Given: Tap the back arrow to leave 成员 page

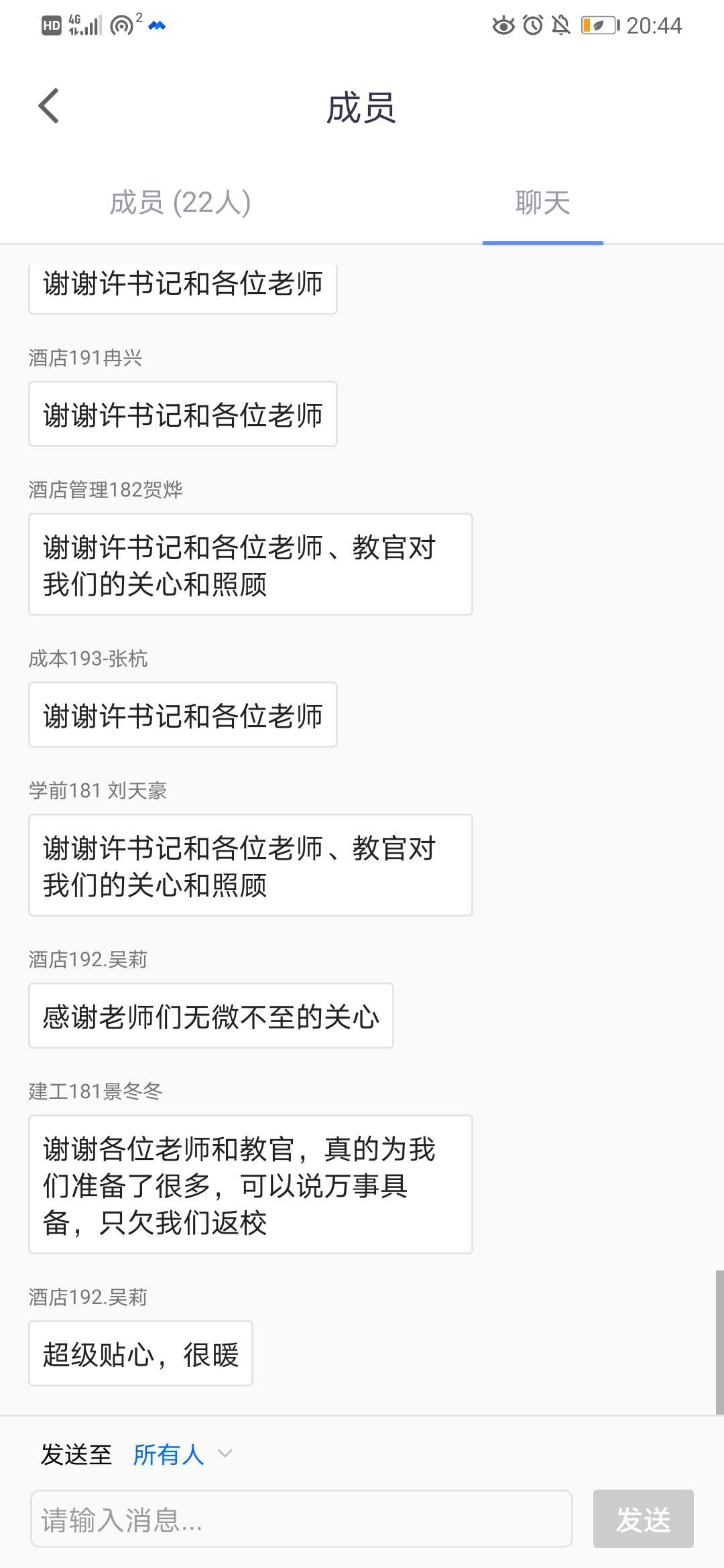Looking at the screenshot, I should 48,107.
